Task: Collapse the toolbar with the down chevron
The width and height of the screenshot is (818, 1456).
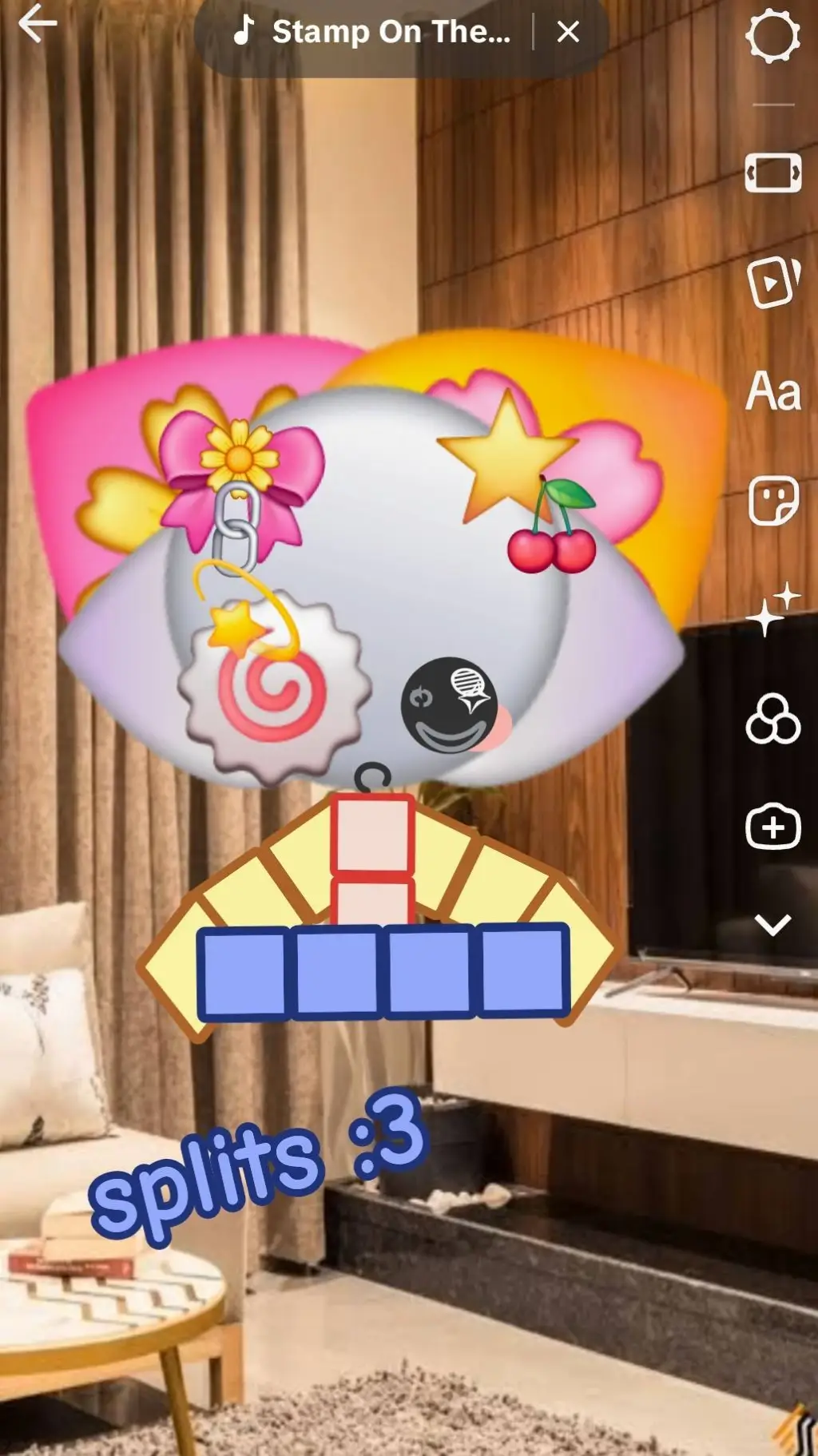Action: pyautogui.click(x=772, y=926)
